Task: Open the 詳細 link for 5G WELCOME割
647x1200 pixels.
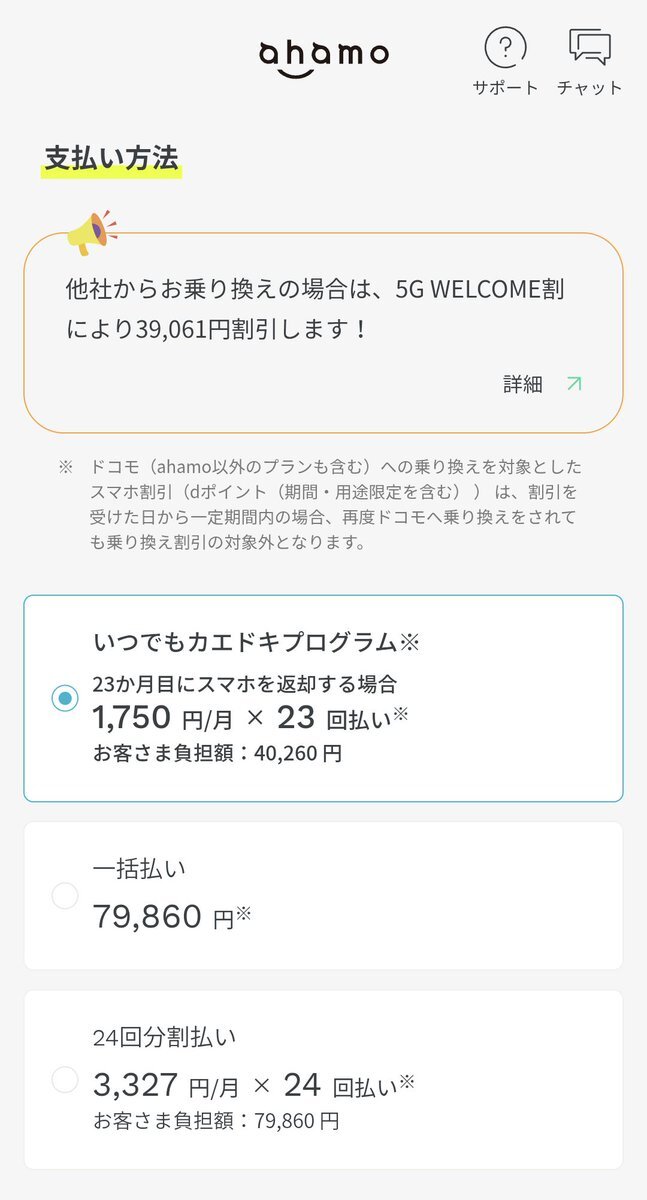Action: (x=542, y=384)
